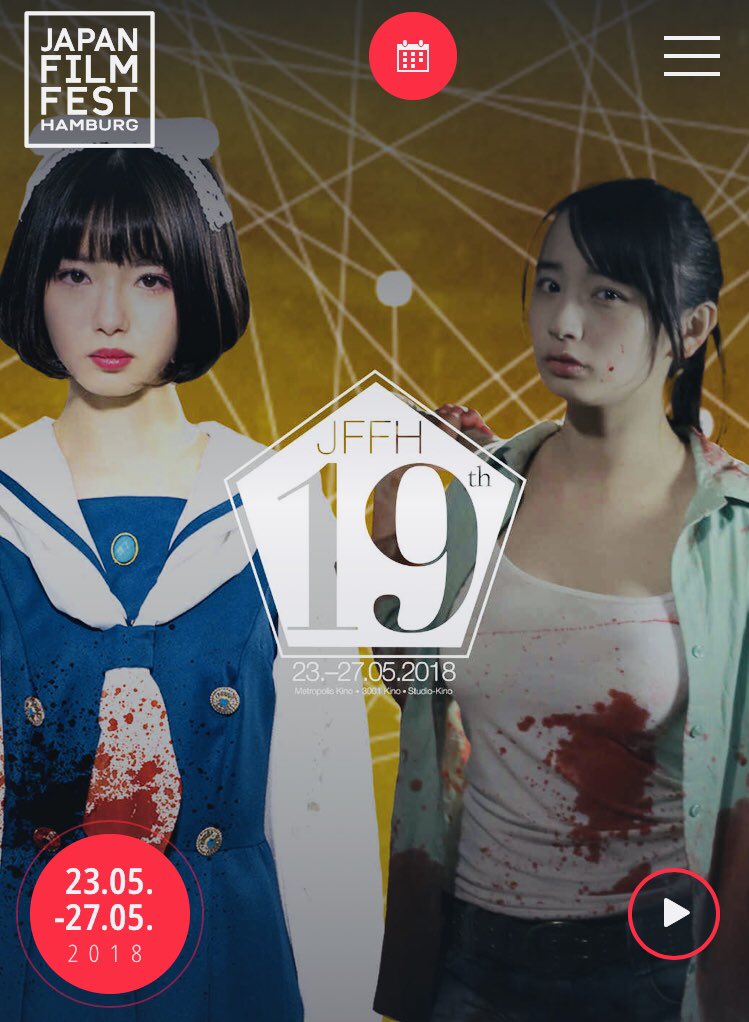The image size is (749, 1022).
Task: Open the red calendar schedule button
Action: [412, 56]
